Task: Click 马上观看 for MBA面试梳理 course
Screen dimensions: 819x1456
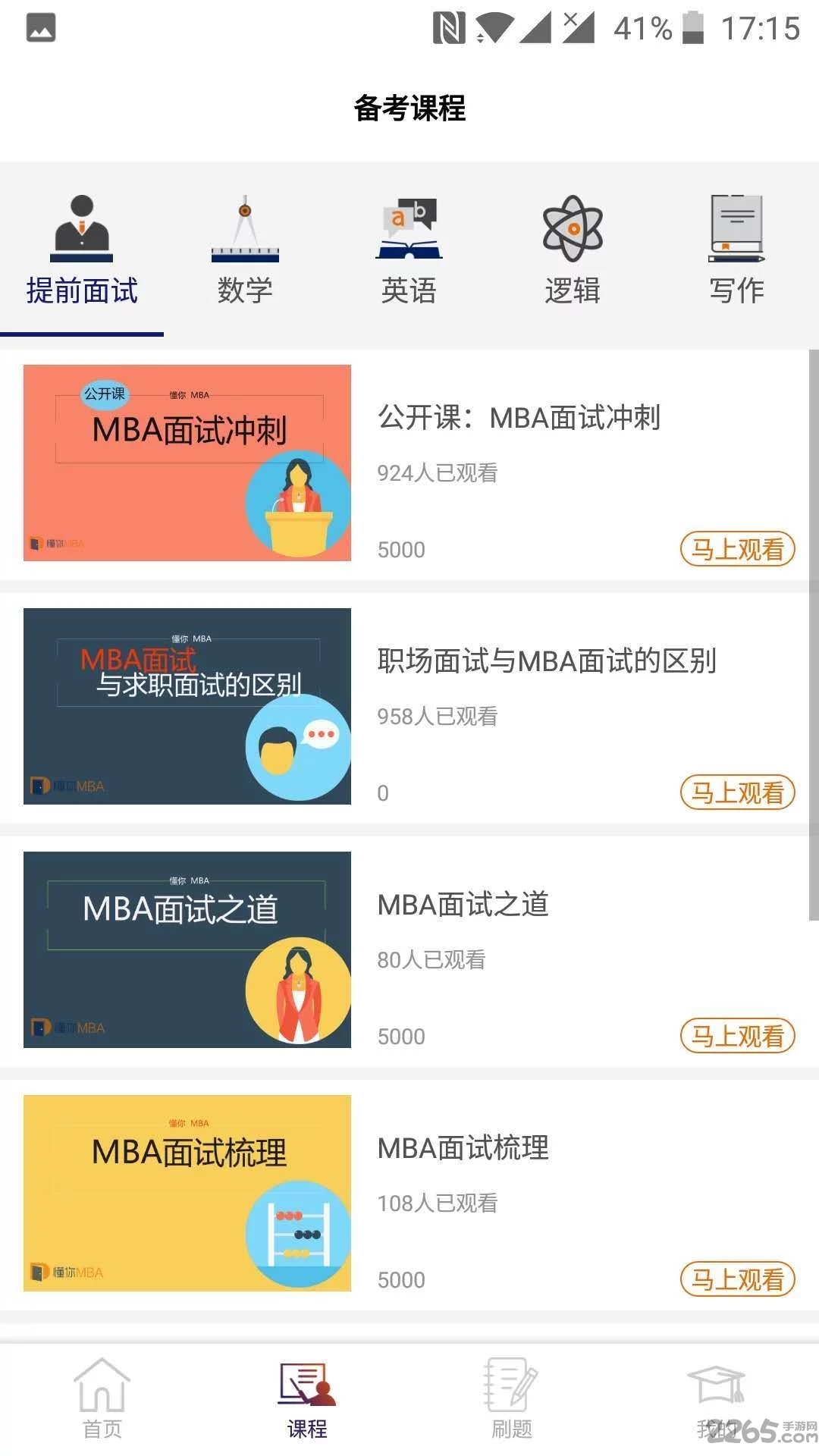Action: coord(737,1279)
